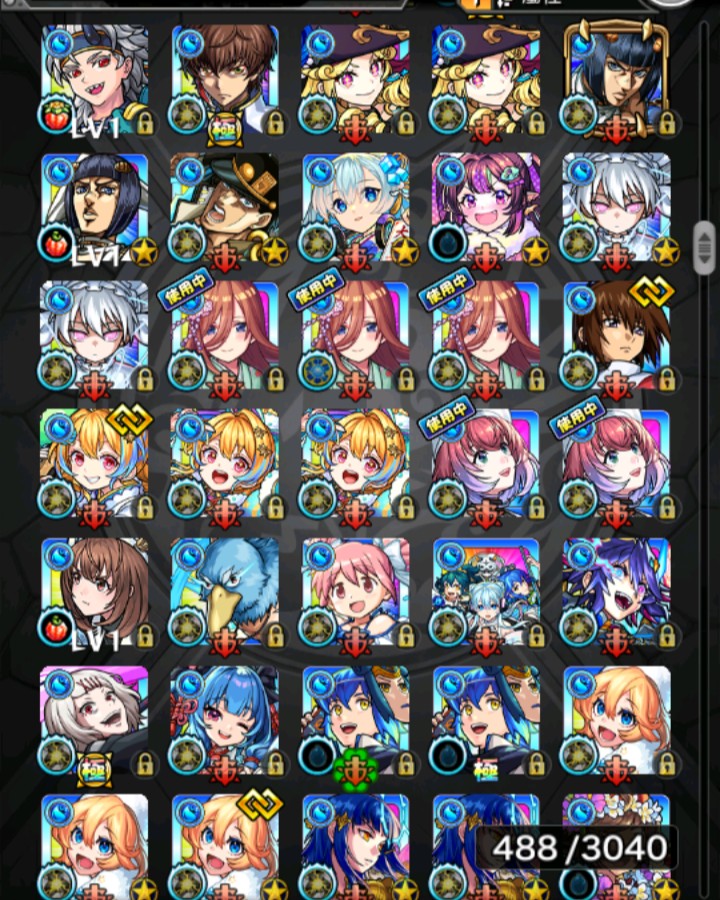Viewport: 720px width, 900px height.
Task: Select the grey-haired laughing monster tile
Action: (95, 718)
